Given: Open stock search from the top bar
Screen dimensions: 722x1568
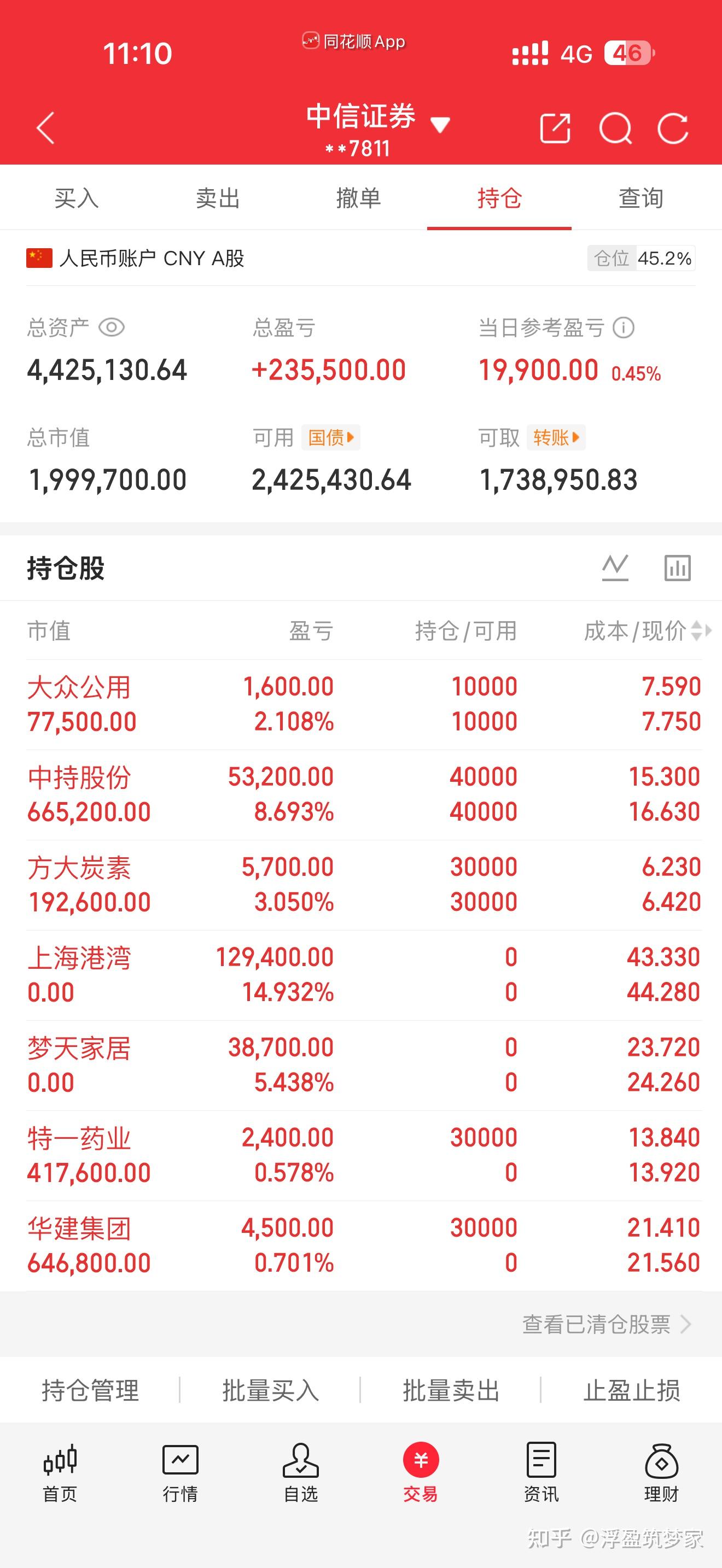Looking at the screenshot, I should [616, 128].
